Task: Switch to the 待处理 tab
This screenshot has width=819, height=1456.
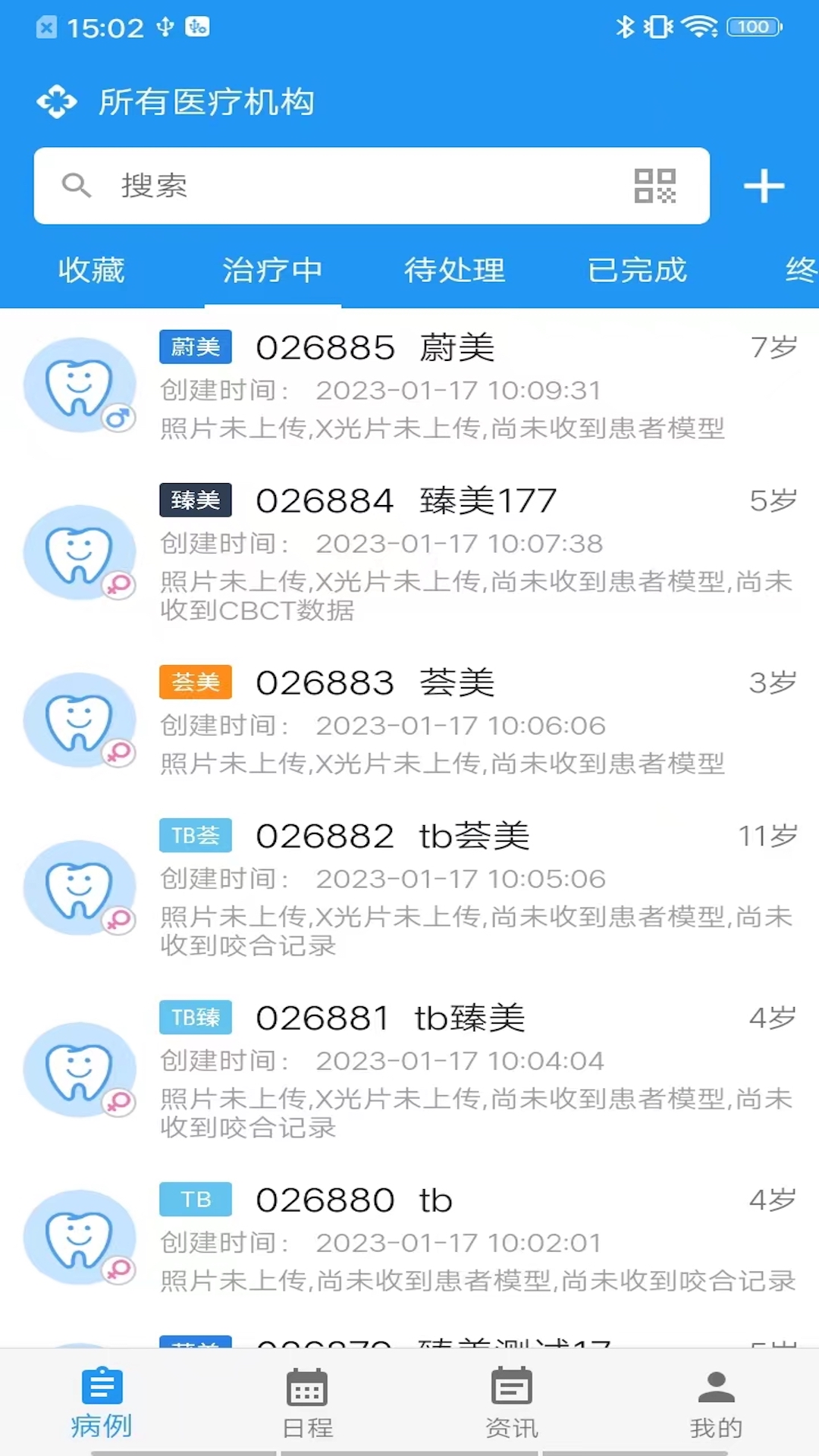Action: tap(454, 270)
